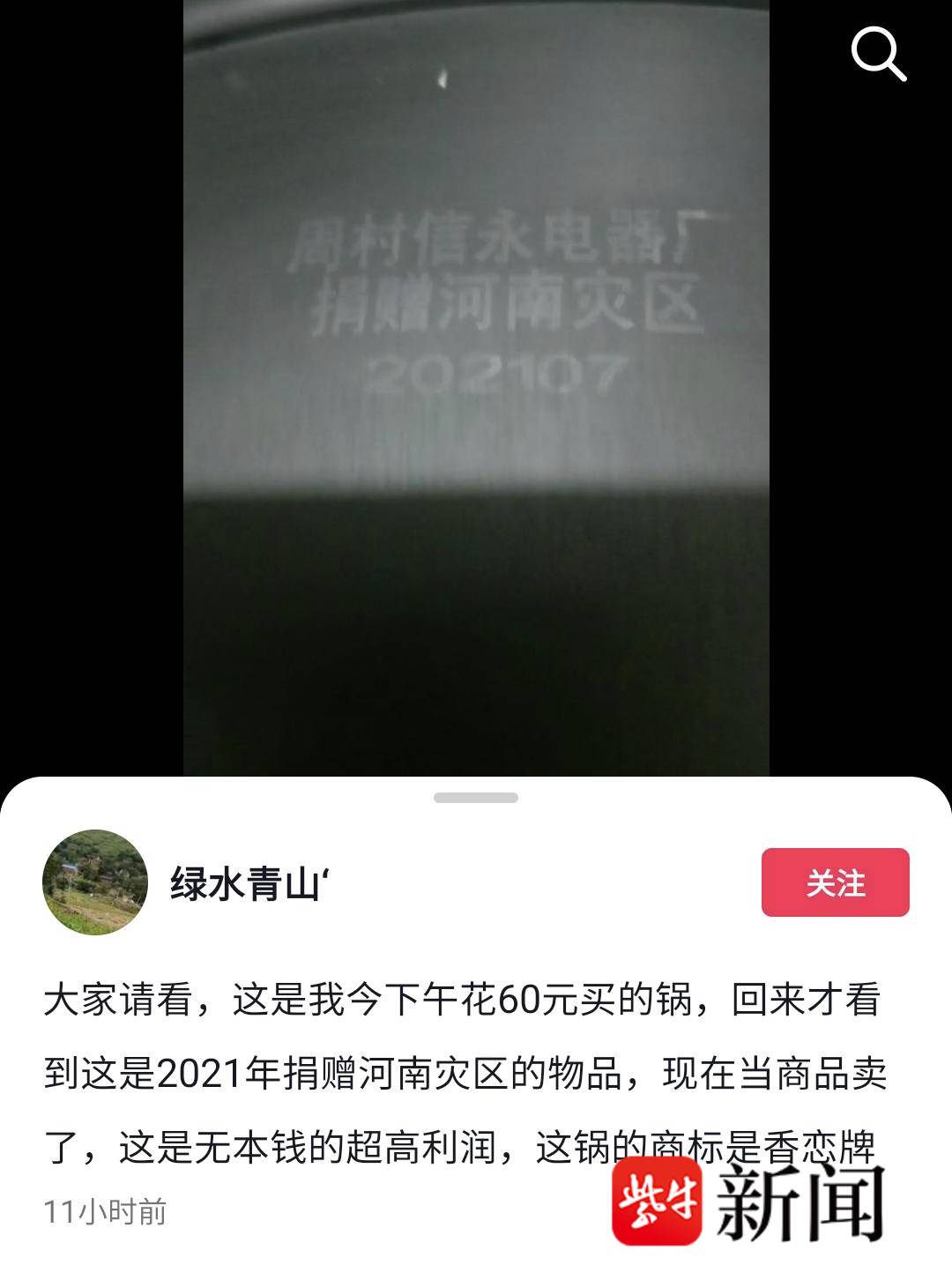Follow the user 绿水青山

pos(835,882)
